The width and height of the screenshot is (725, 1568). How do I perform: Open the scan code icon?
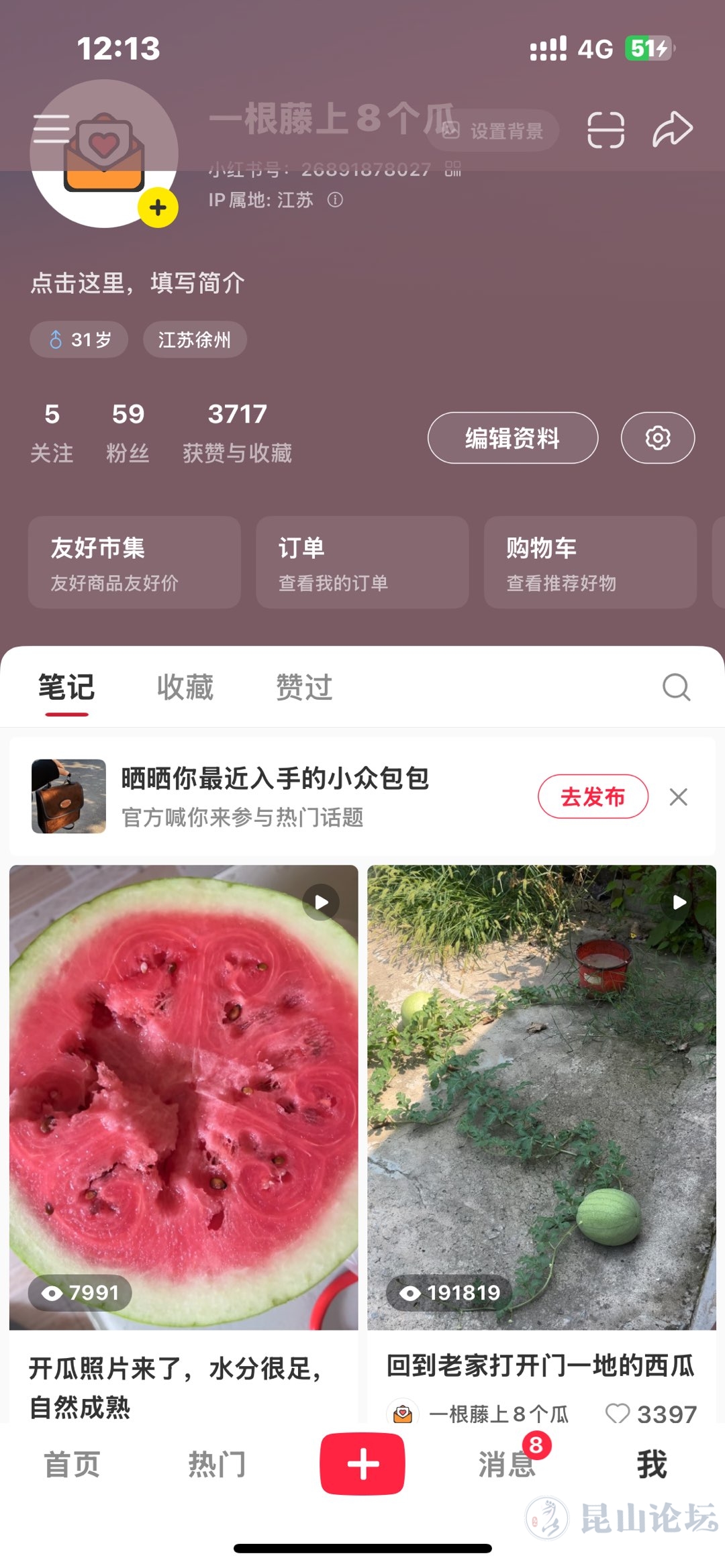point(606,129)
